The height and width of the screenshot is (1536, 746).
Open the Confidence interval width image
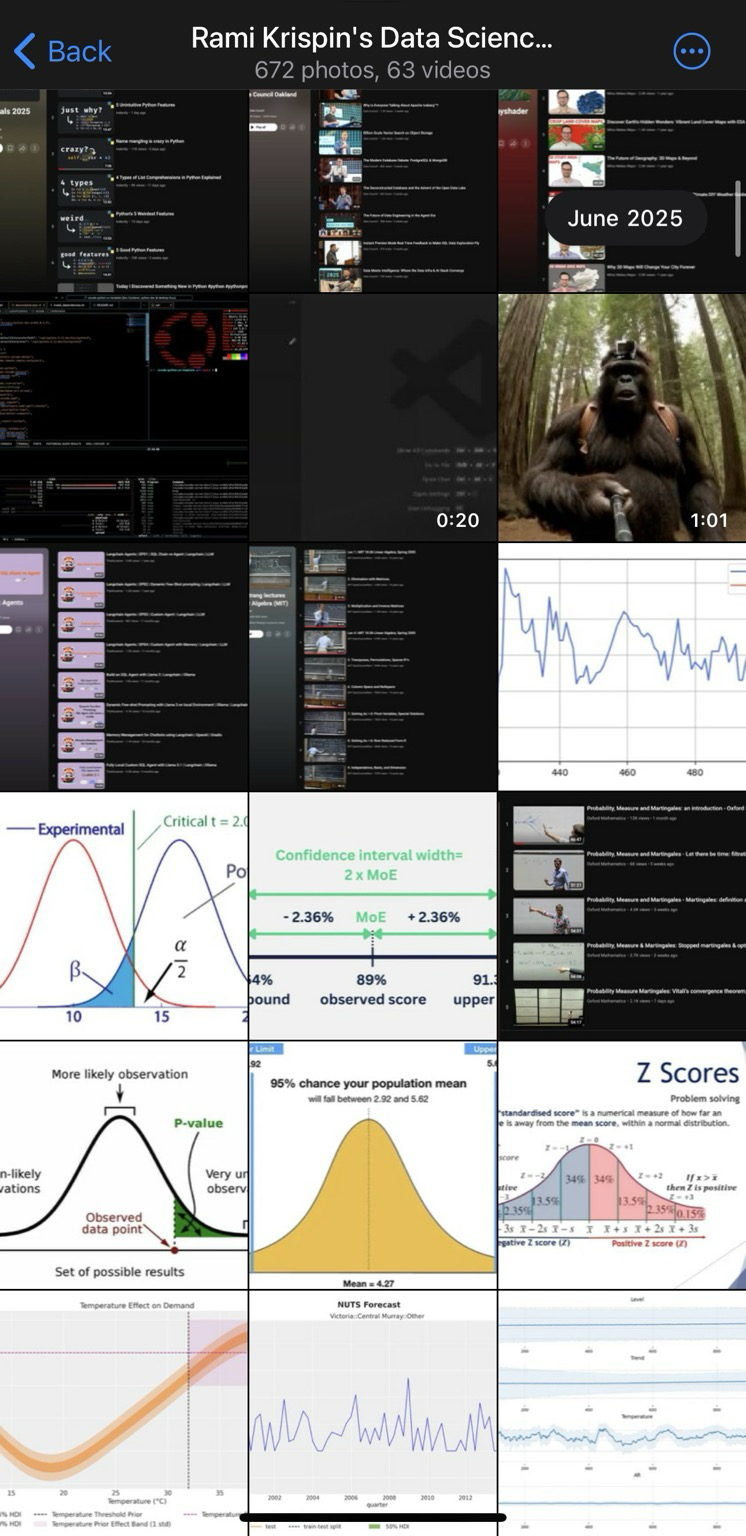[373, 915]
